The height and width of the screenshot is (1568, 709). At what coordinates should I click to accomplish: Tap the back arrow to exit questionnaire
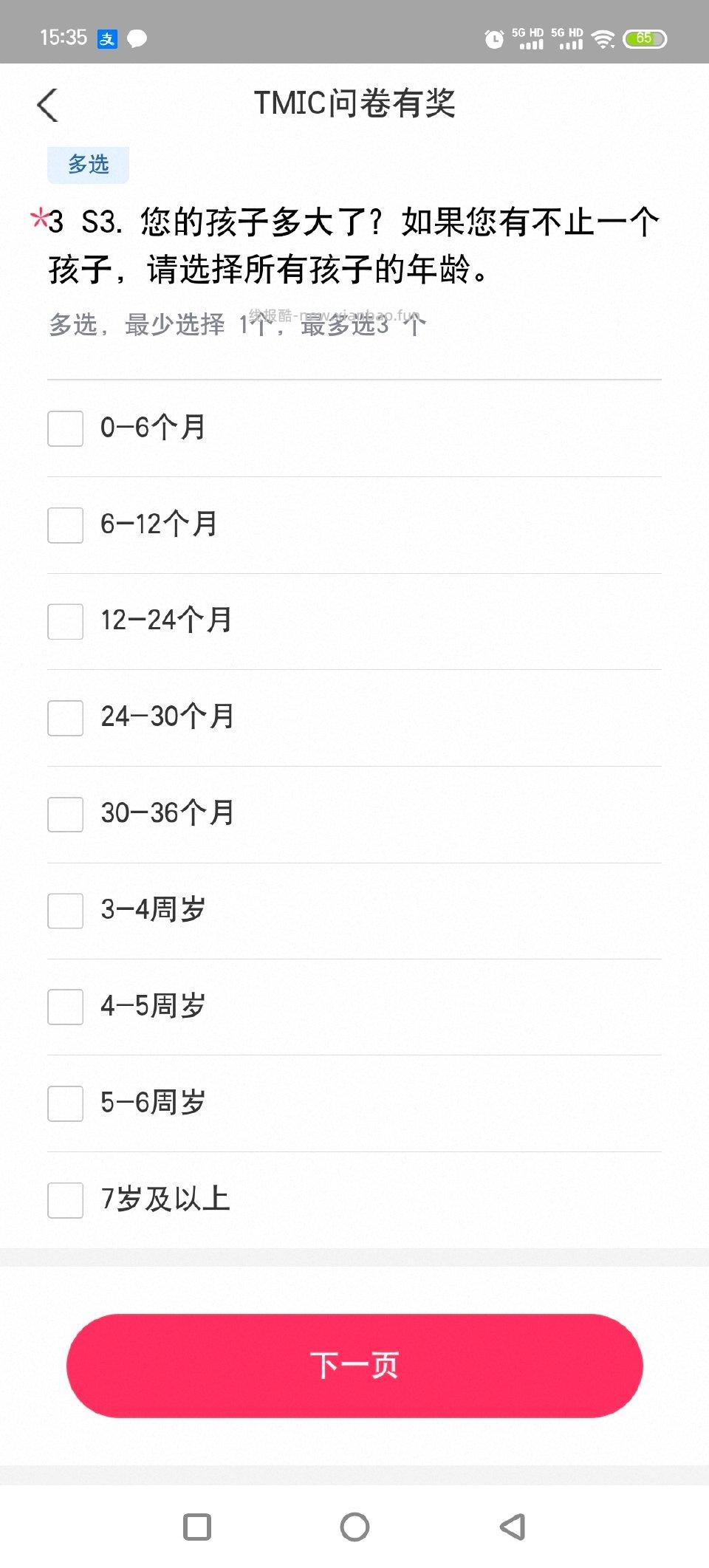pos(46,104)
